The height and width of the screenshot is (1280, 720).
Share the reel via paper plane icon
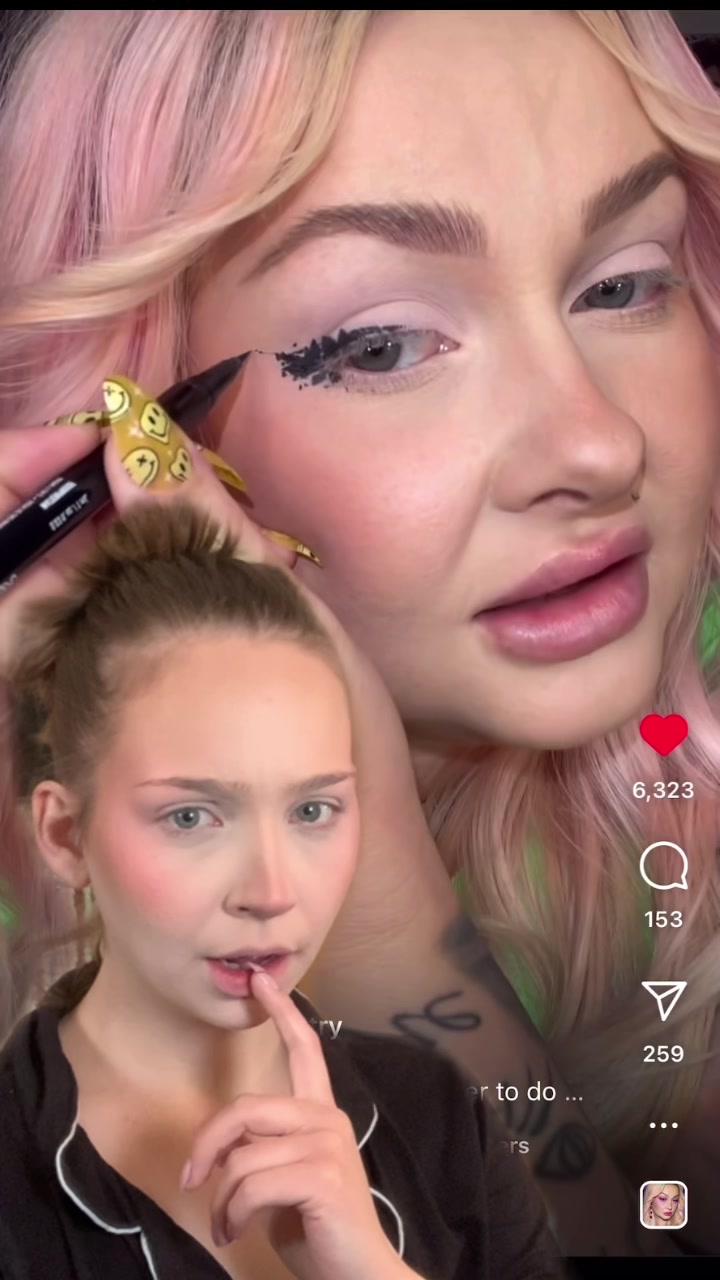tap(664, 1000)
